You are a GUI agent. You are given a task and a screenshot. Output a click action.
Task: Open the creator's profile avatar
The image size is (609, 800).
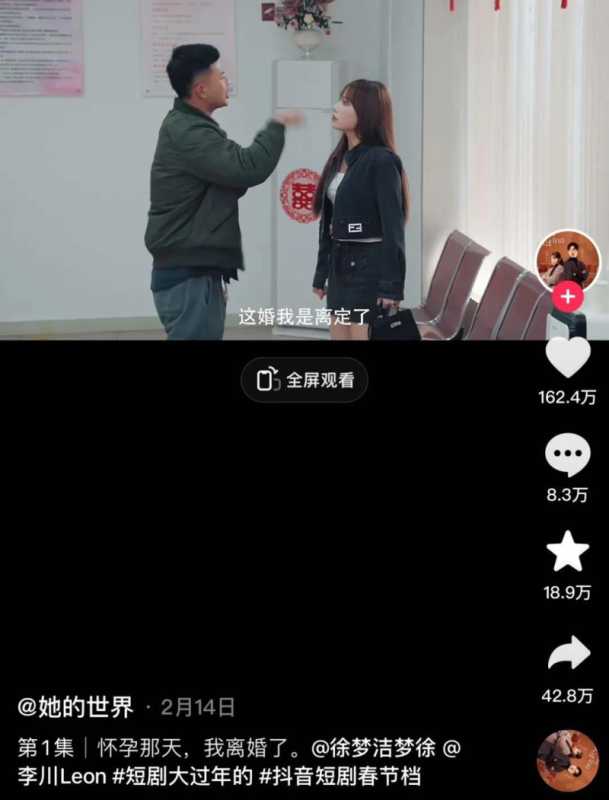[567, 260]
